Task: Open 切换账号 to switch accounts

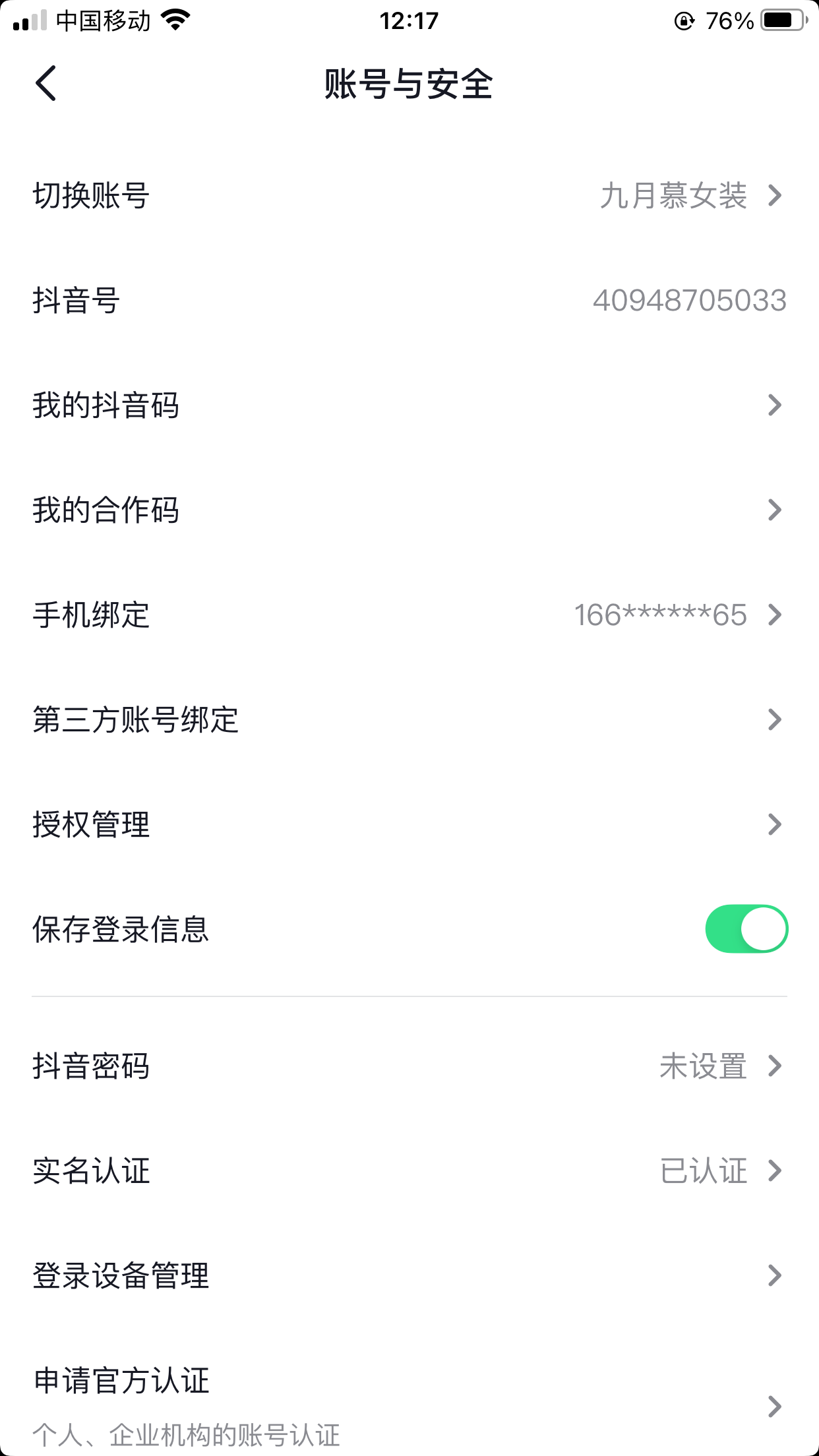Action: [x=409, y=196]
